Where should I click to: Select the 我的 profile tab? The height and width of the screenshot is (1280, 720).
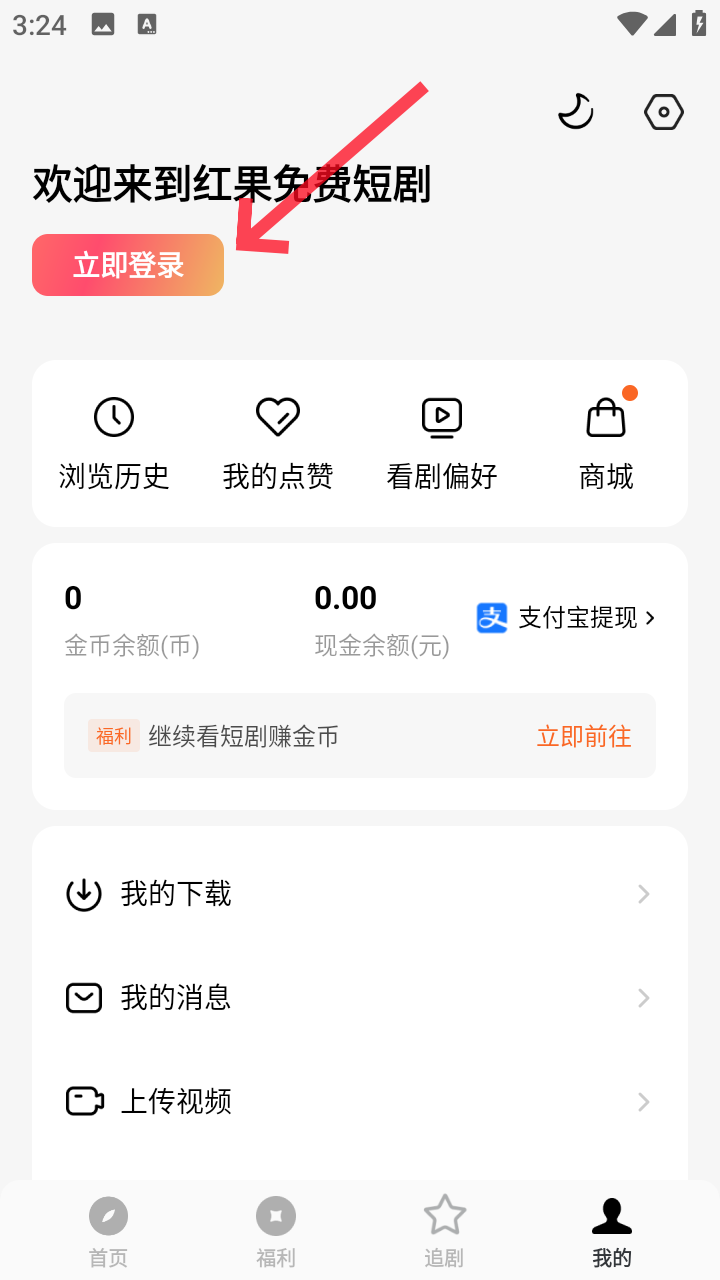tap(612, 1231)
